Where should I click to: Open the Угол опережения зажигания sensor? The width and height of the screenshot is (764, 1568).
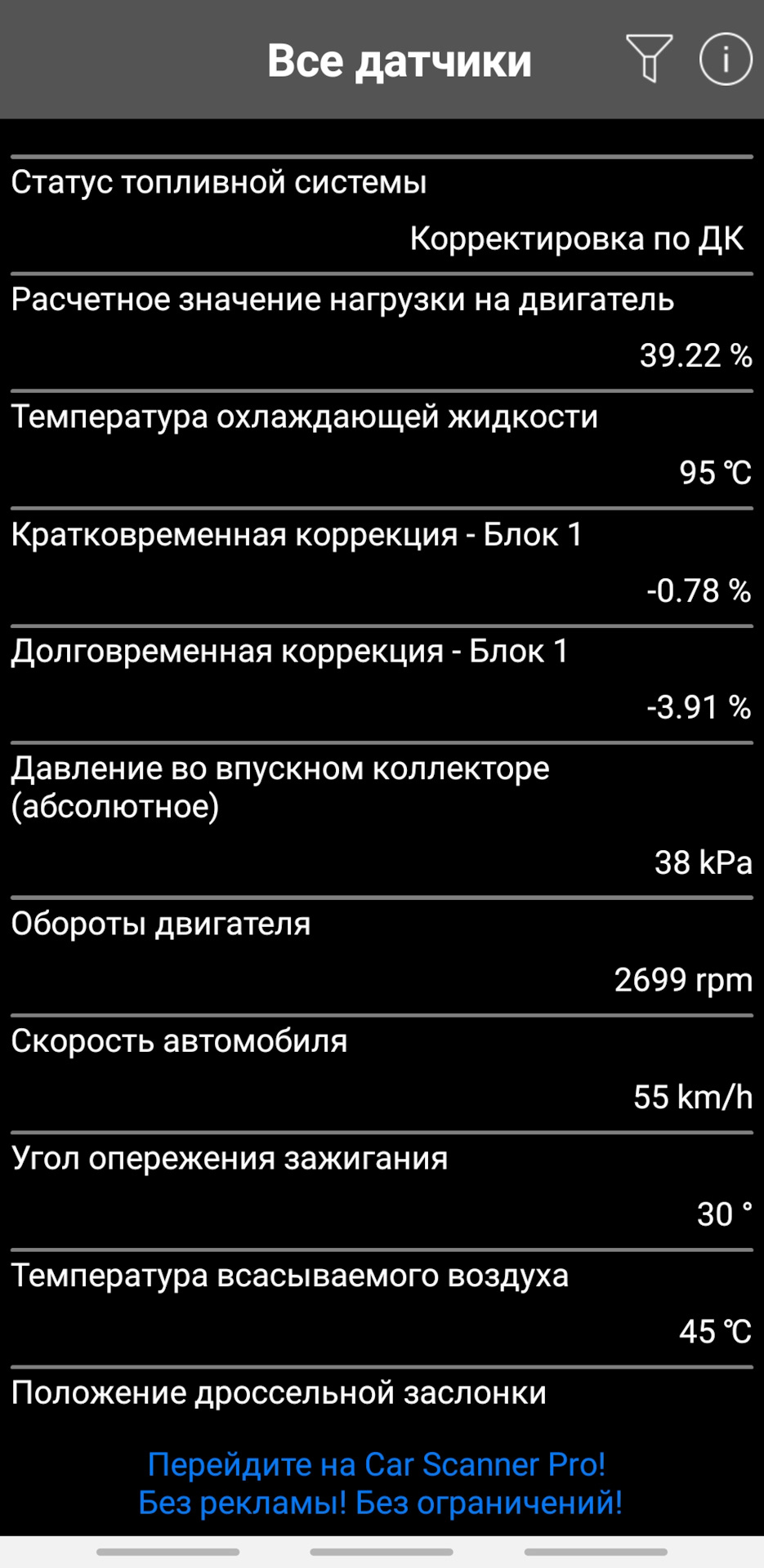pyautogui.click(x=382, y=1187)
